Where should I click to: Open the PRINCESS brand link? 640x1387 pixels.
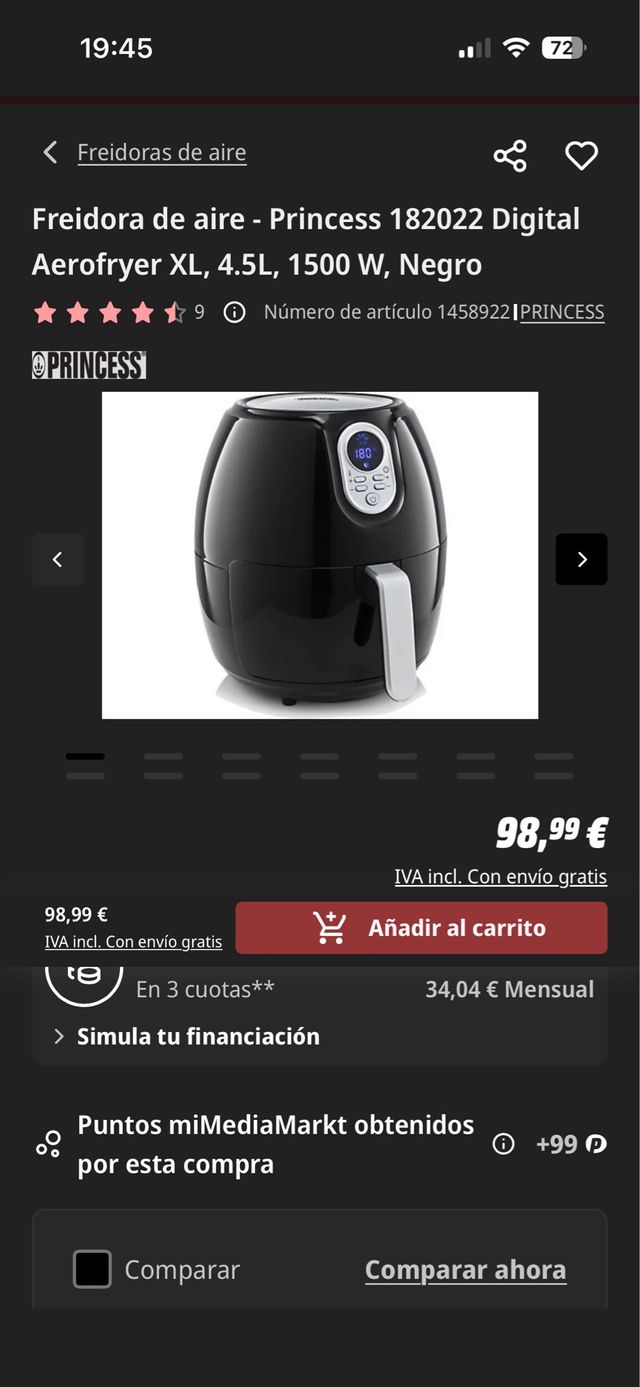561,312
